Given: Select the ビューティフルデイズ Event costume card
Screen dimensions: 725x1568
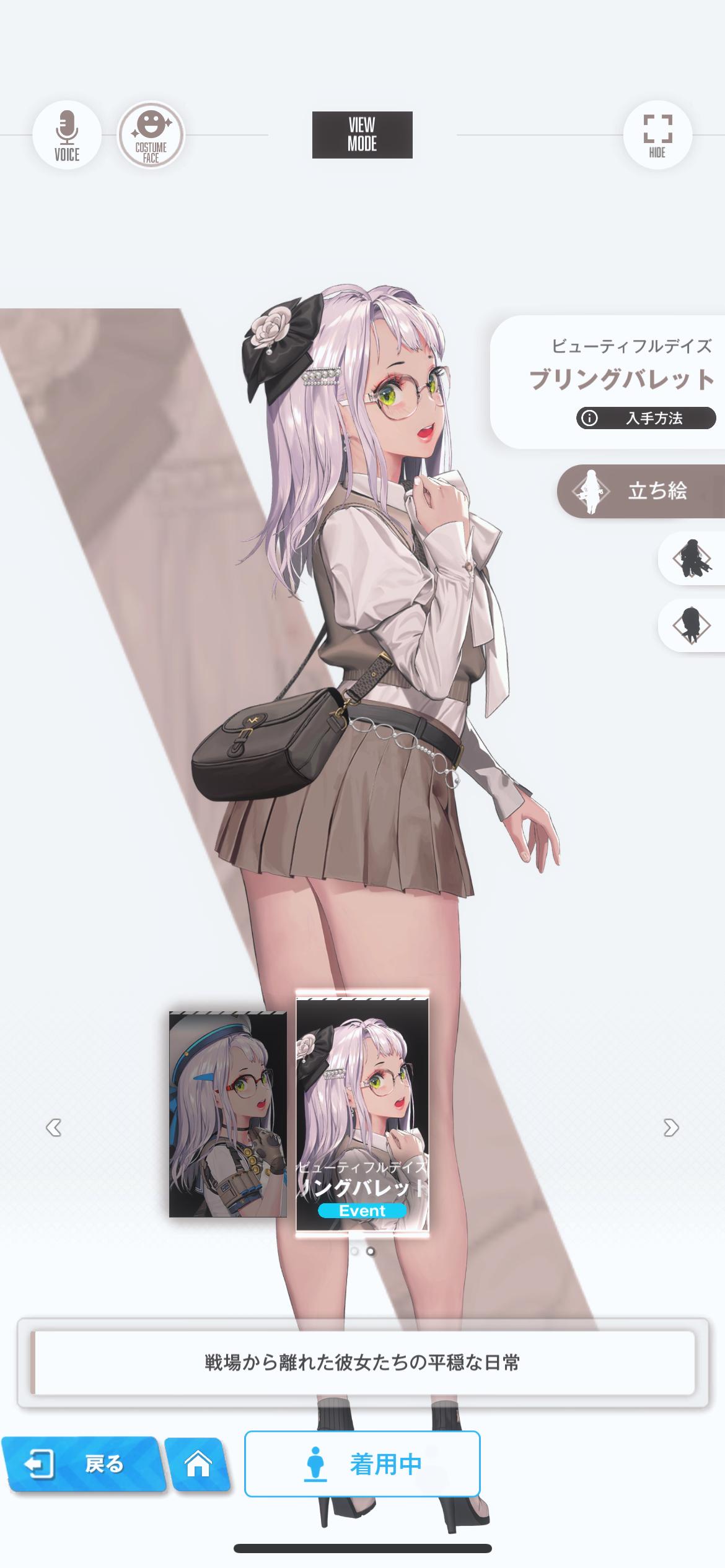Looking at the screenshot, I should coord(362,1115).
